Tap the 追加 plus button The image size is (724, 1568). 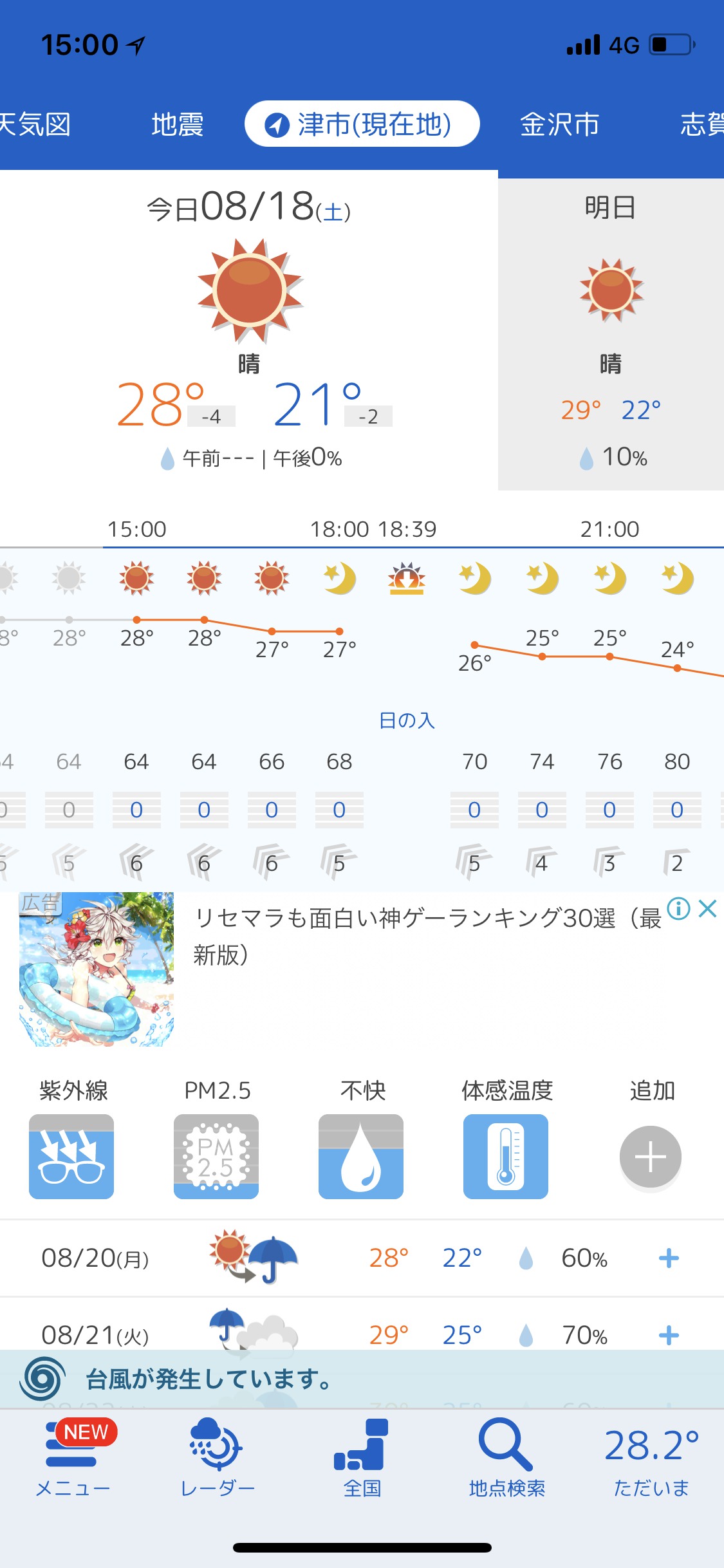651,1157
